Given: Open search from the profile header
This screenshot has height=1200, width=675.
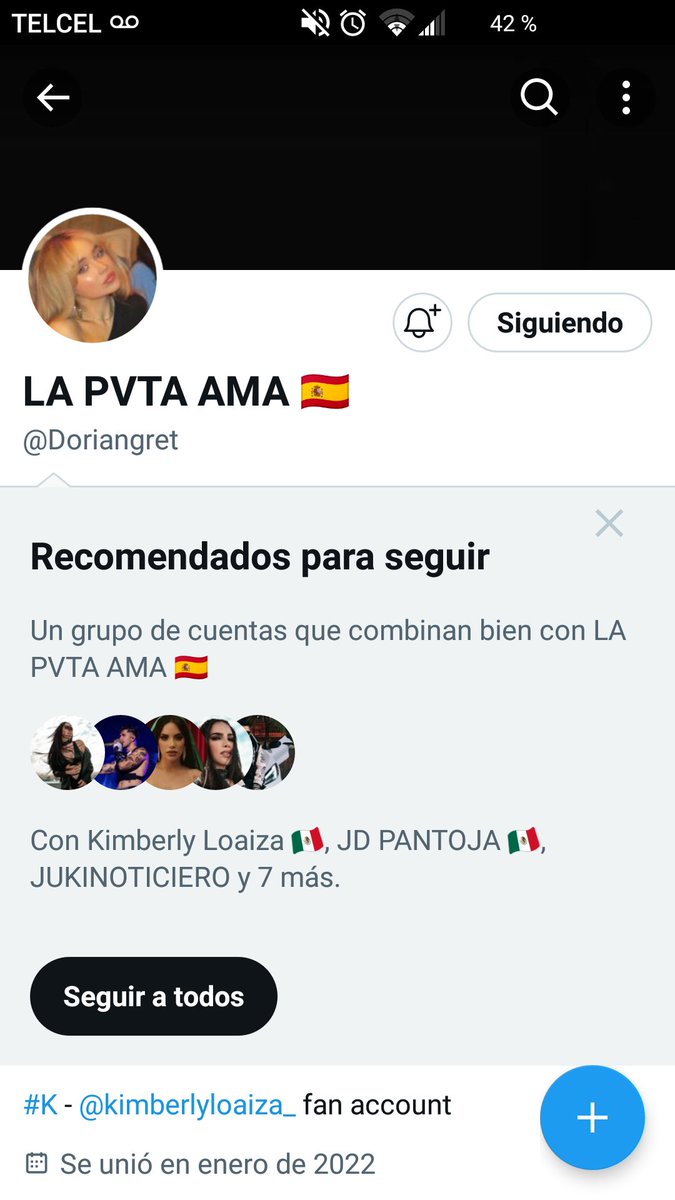Looking at the screenshot, I should coord(539,97).
